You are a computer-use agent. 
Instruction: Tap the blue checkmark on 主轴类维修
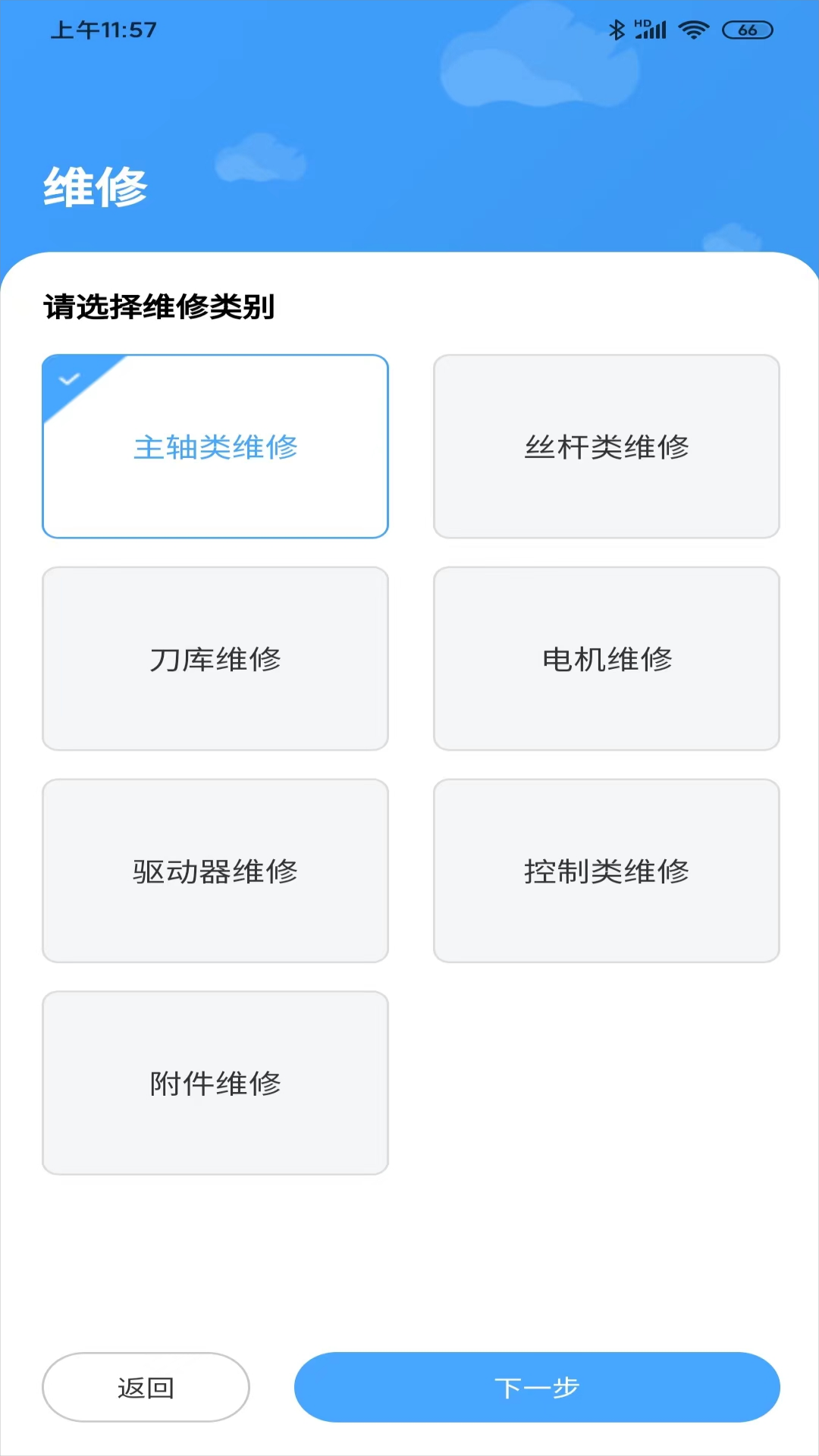(x=68, y=377)
